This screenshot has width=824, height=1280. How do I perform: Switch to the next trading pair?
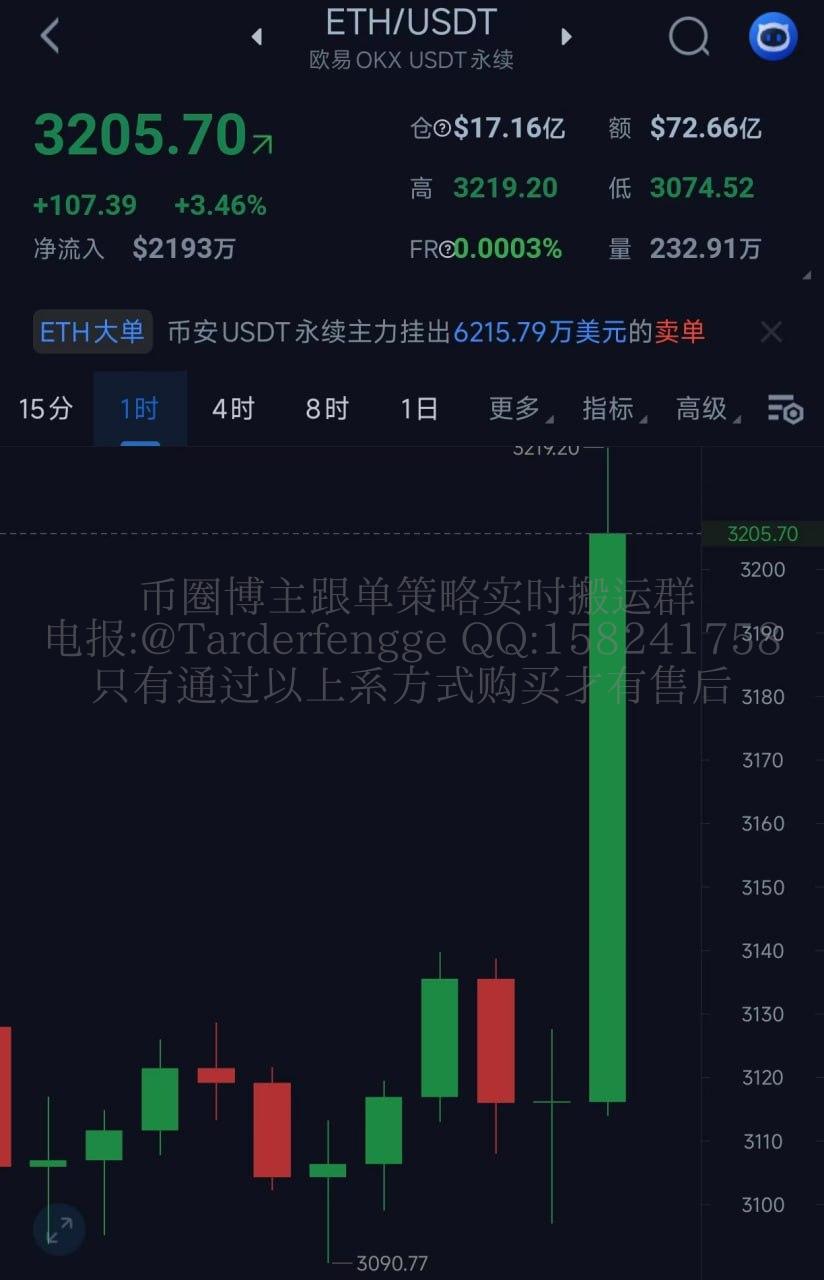[567, 37]
